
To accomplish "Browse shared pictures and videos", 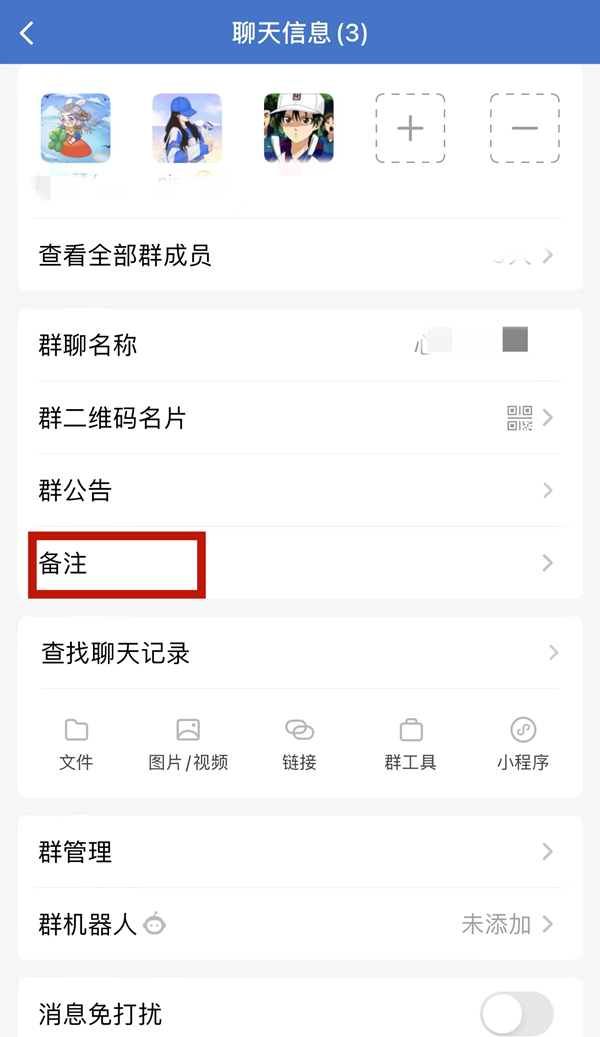I will pyautogui.click(x=188, y=744).
